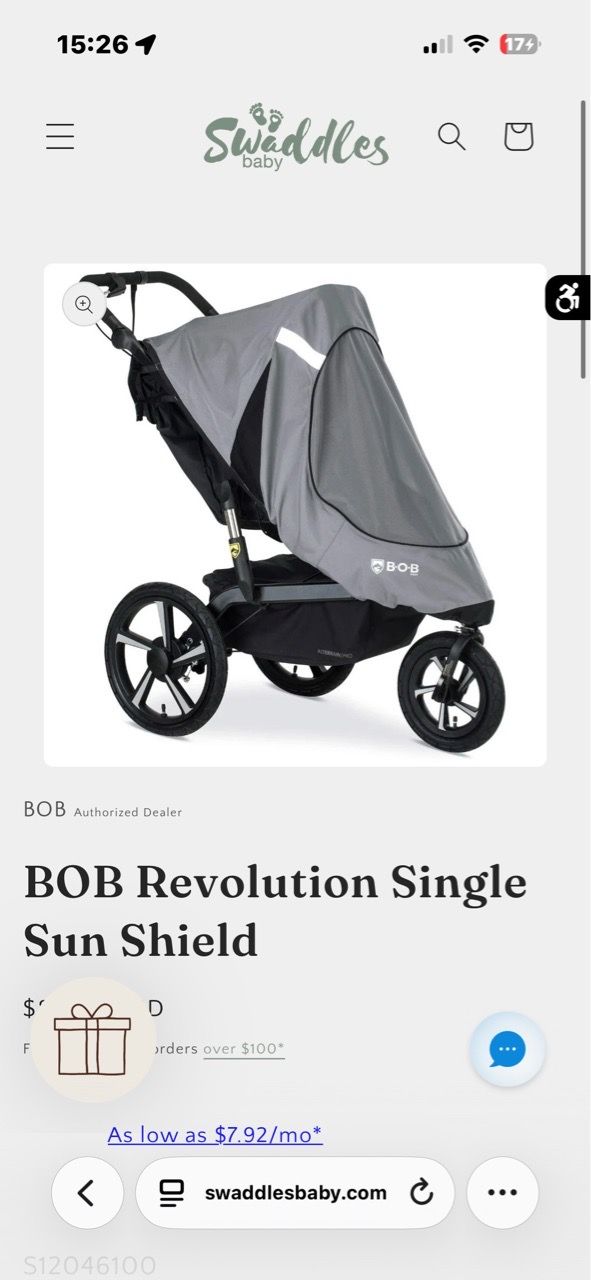Reload the current page

[422, 1192]
